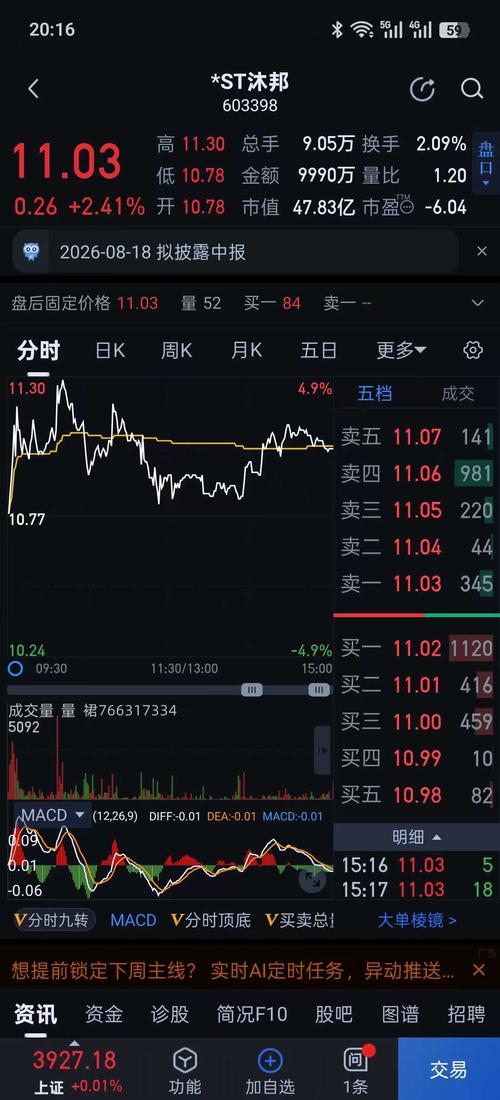Switch to the 月K chart
Screen dimensions: 500x1100
tap(247, 350)
